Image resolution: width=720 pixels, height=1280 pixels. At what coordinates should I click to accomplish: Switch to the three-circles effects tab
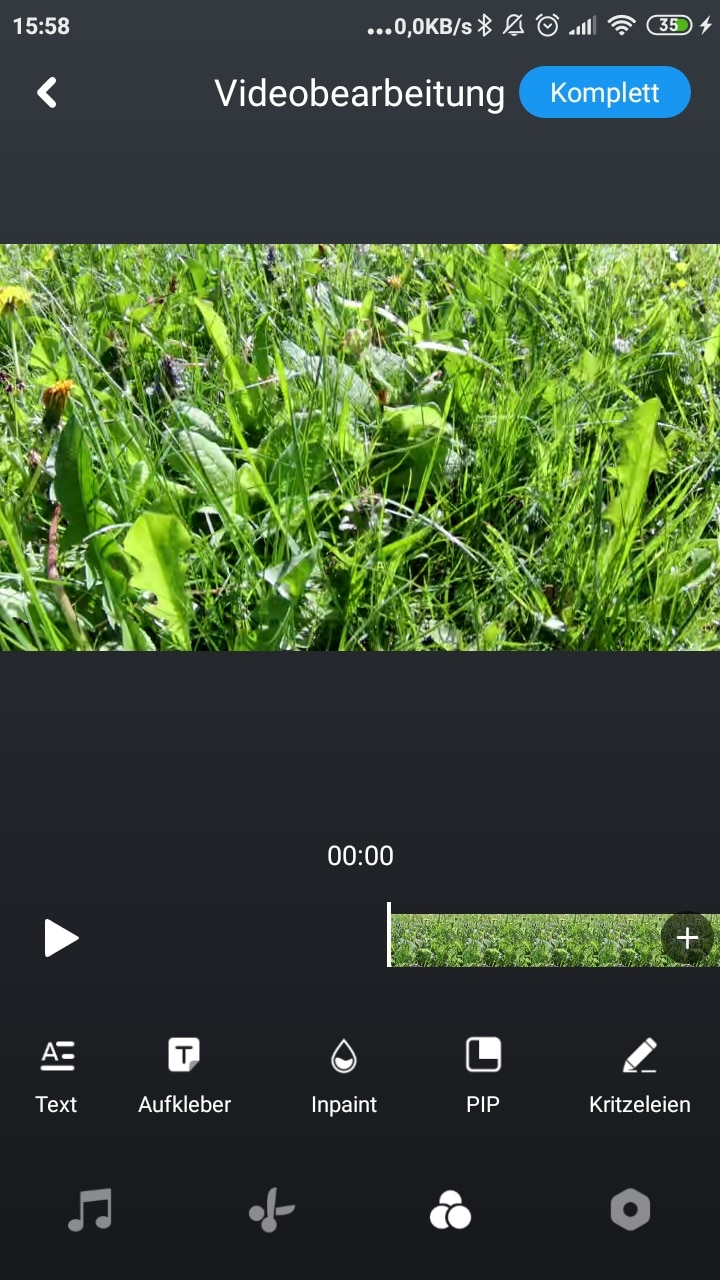450,1211
